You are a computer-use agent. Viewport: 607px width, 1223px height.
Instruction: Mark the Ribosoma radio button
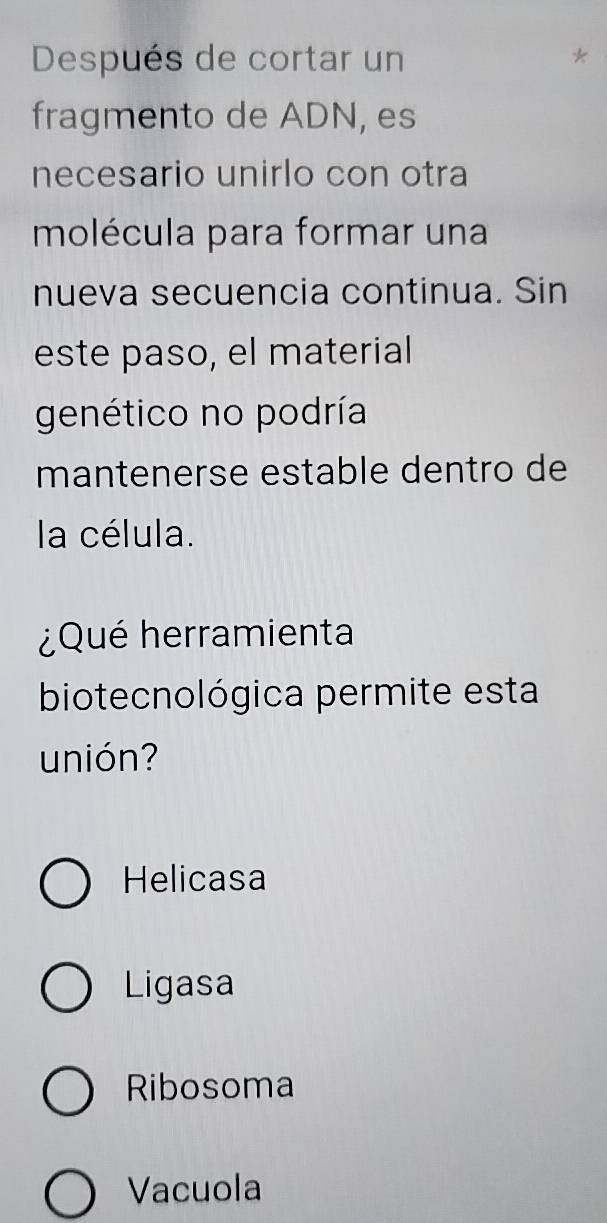[66, 1089]
